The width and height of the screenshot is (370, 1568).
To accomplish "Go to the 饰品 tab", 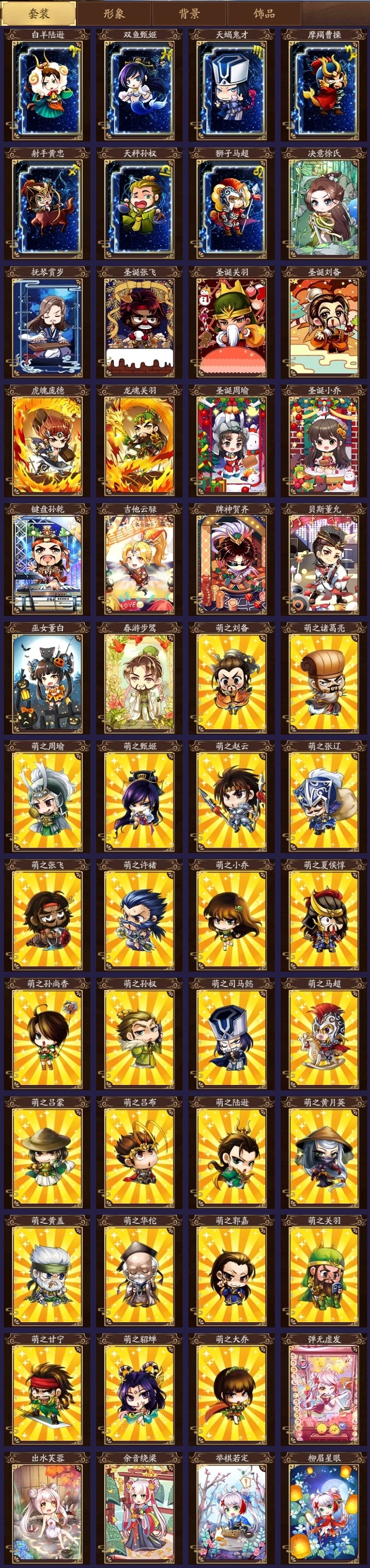I will [x=263, y=13].
